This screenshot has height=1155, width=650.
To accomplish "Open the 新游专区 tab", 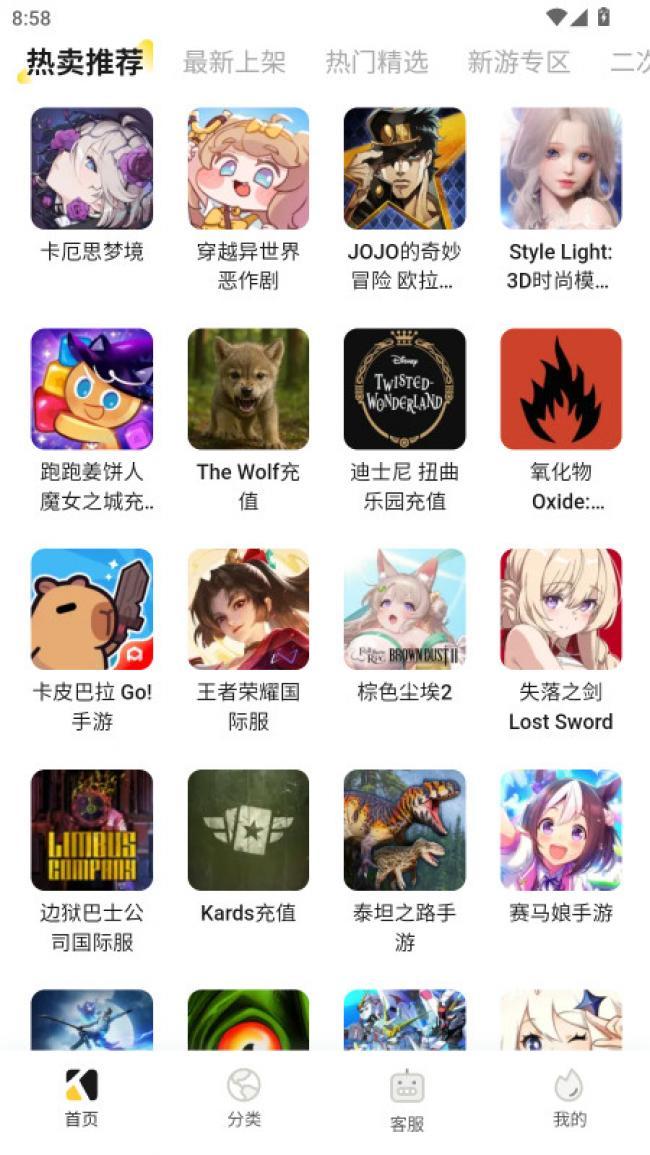I will 519,62.
